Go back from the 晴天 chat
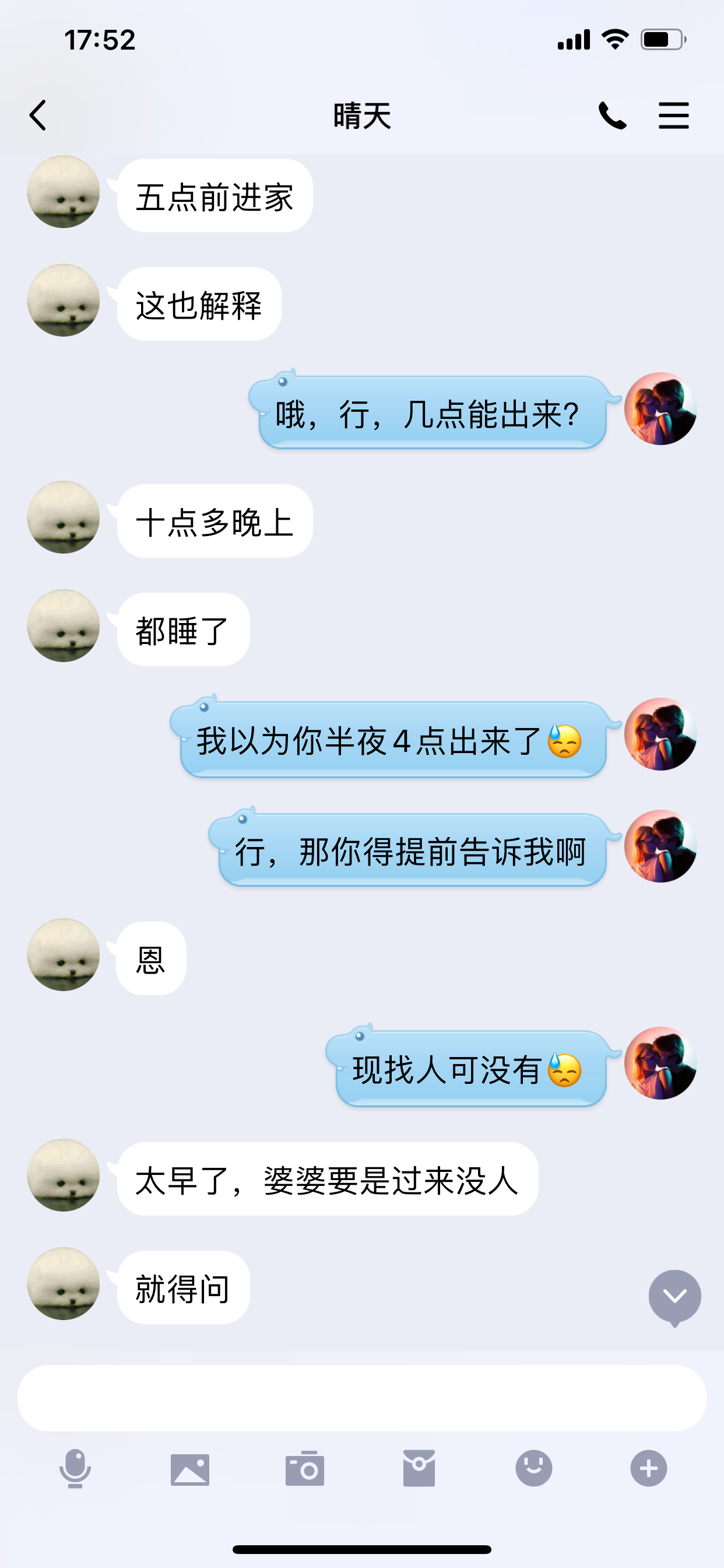724x1568 pixels. 38,115
